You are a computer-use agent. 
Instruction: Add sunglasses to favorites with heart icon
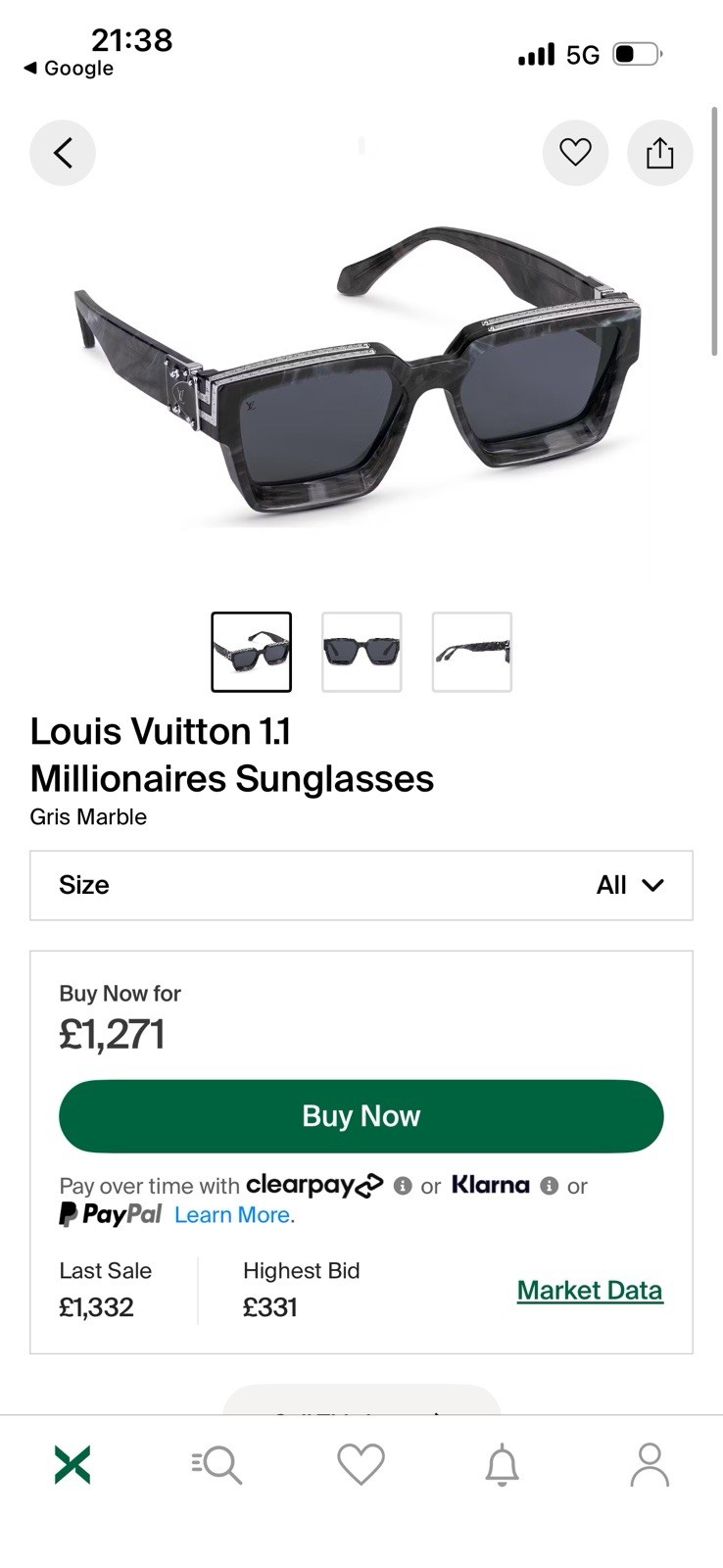[575, 153]
